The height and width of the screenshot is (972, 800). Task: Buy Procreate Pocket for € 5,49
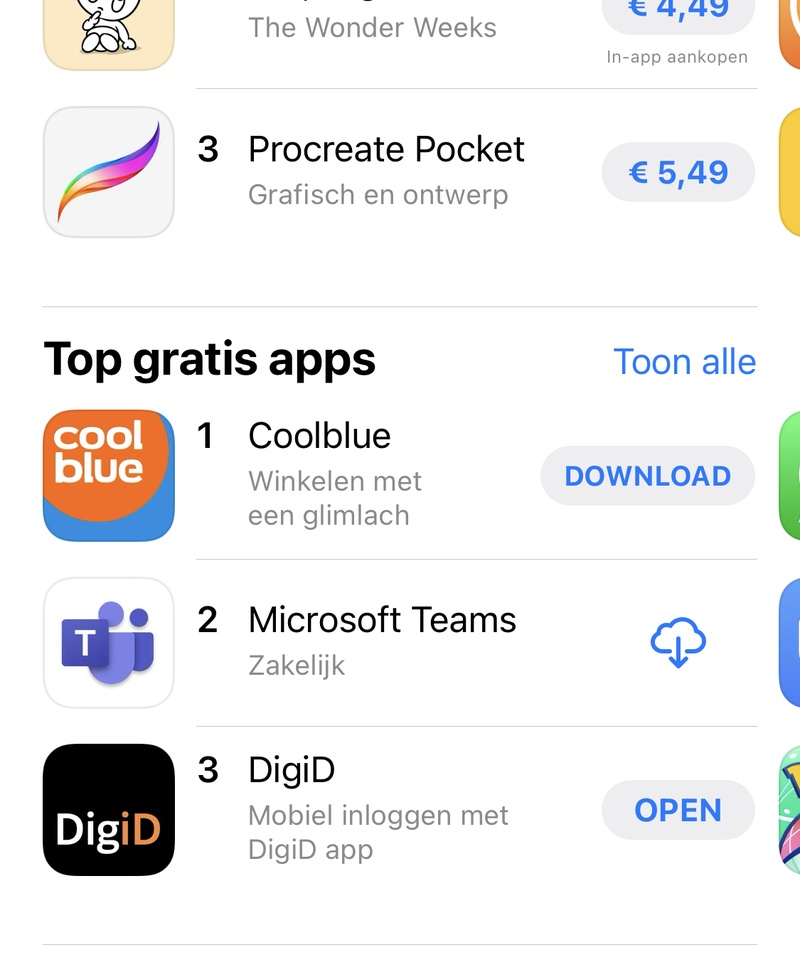tap(677, 173)
